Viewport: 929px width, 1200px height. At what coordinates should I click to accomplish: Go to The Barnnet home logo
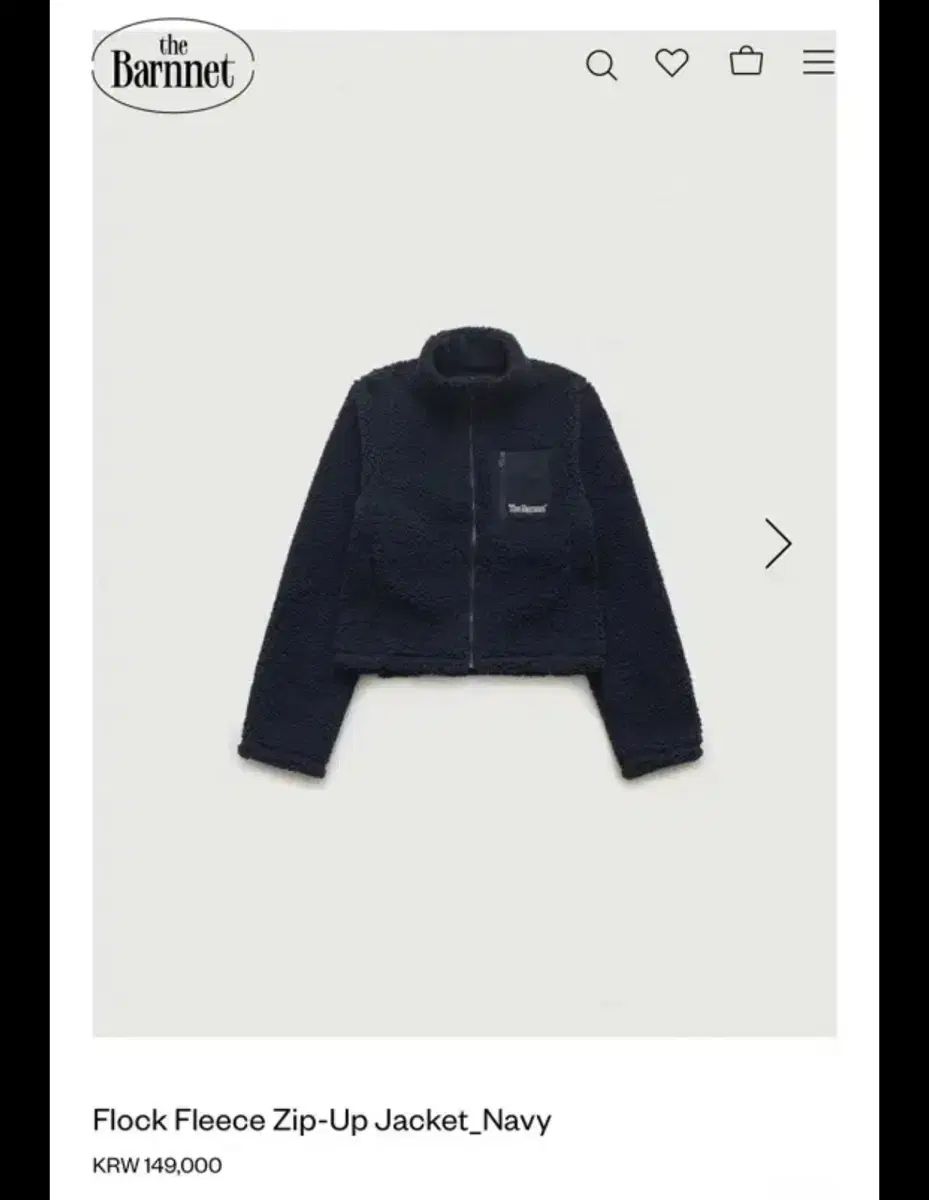point(173,66)
